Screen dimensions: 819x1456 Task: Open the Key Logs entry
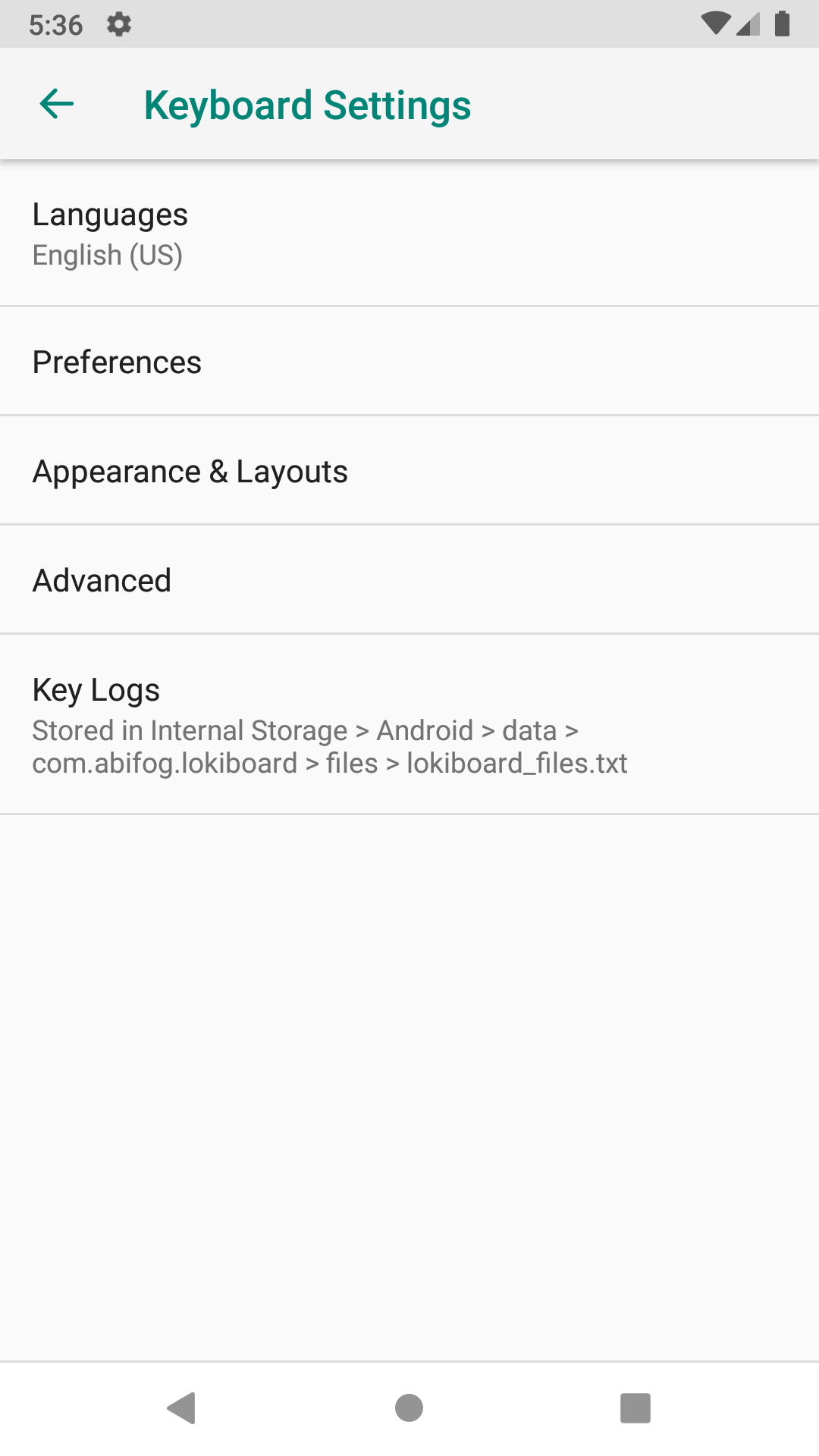409,724
